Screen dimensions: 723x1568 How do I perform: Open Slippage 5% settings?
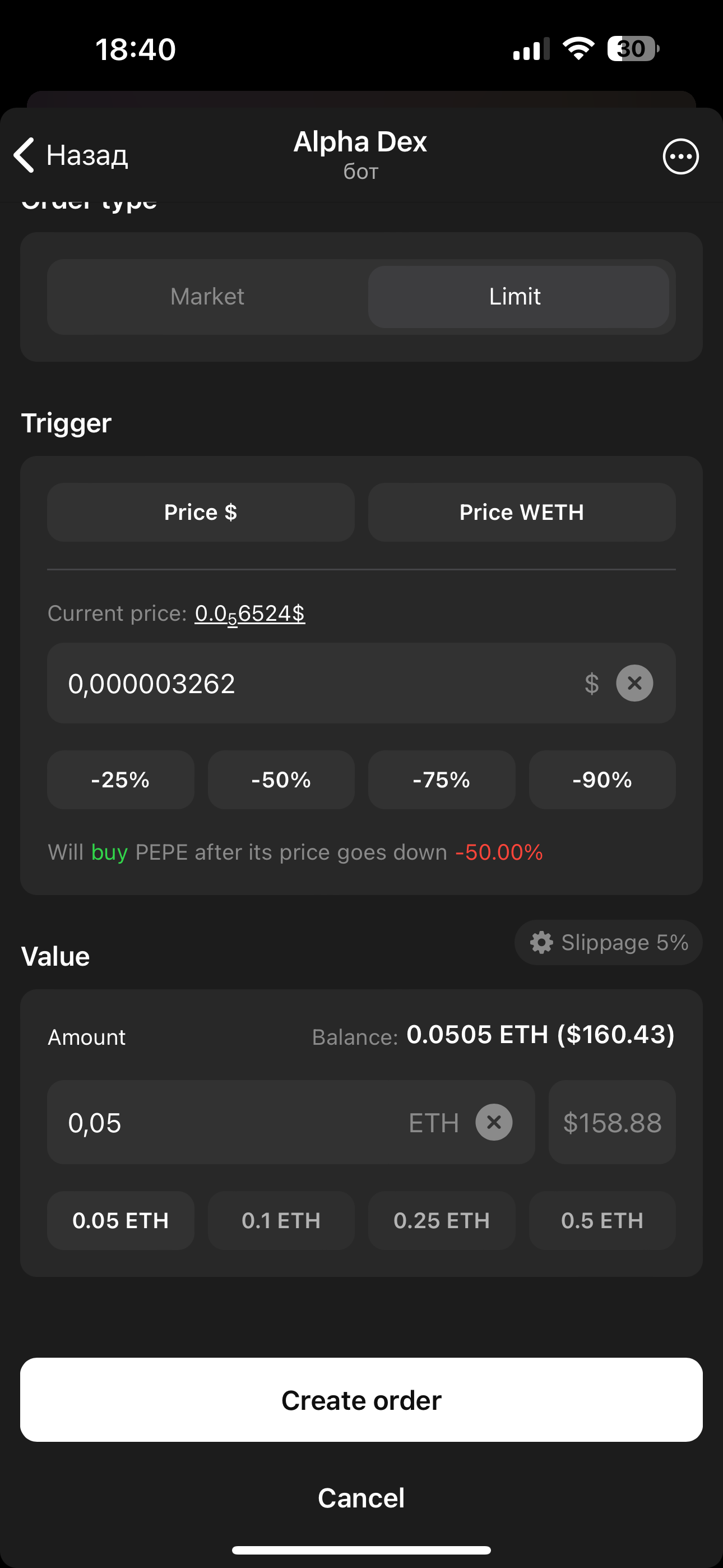[x=609, y=942]
